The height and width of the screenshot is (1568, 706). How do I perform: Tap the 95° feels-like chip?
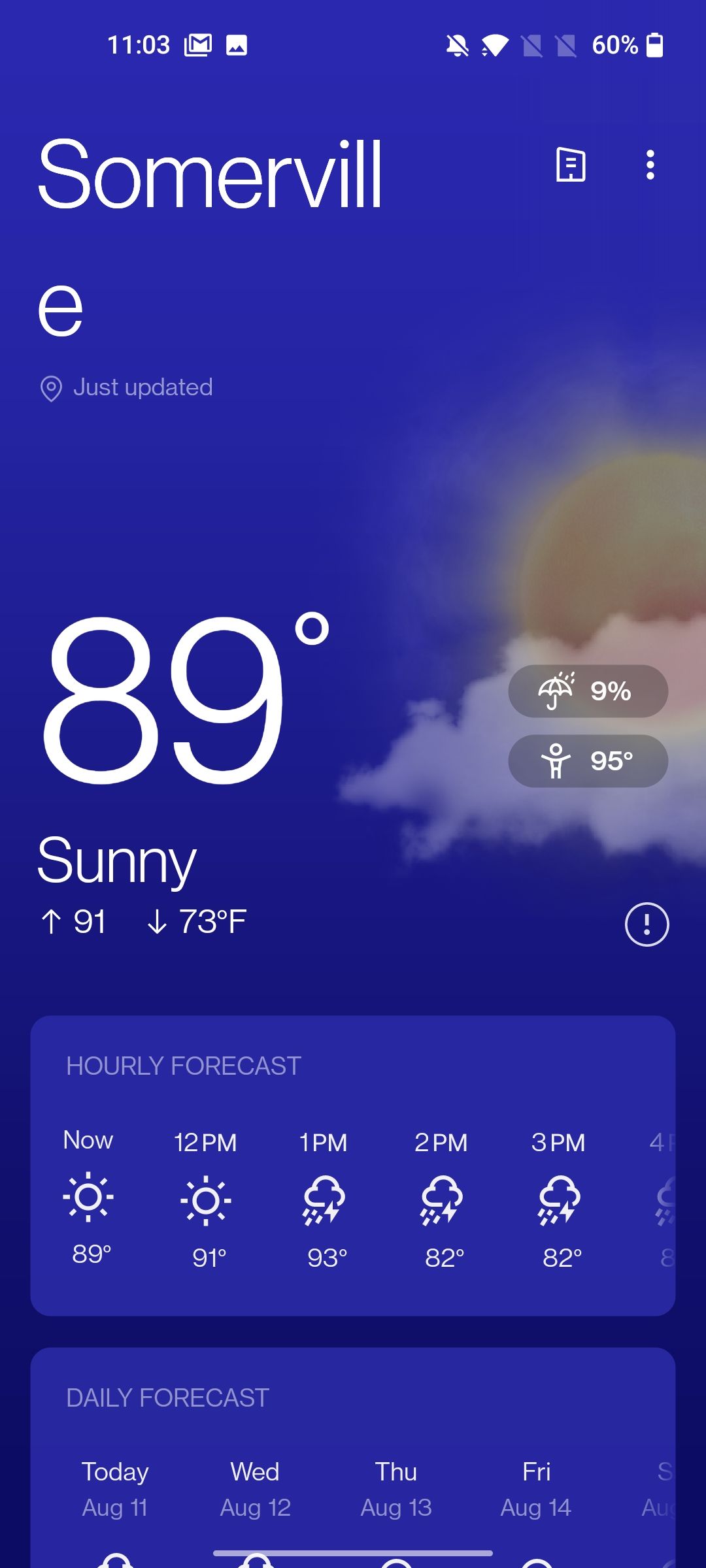[x=587, y=760]
